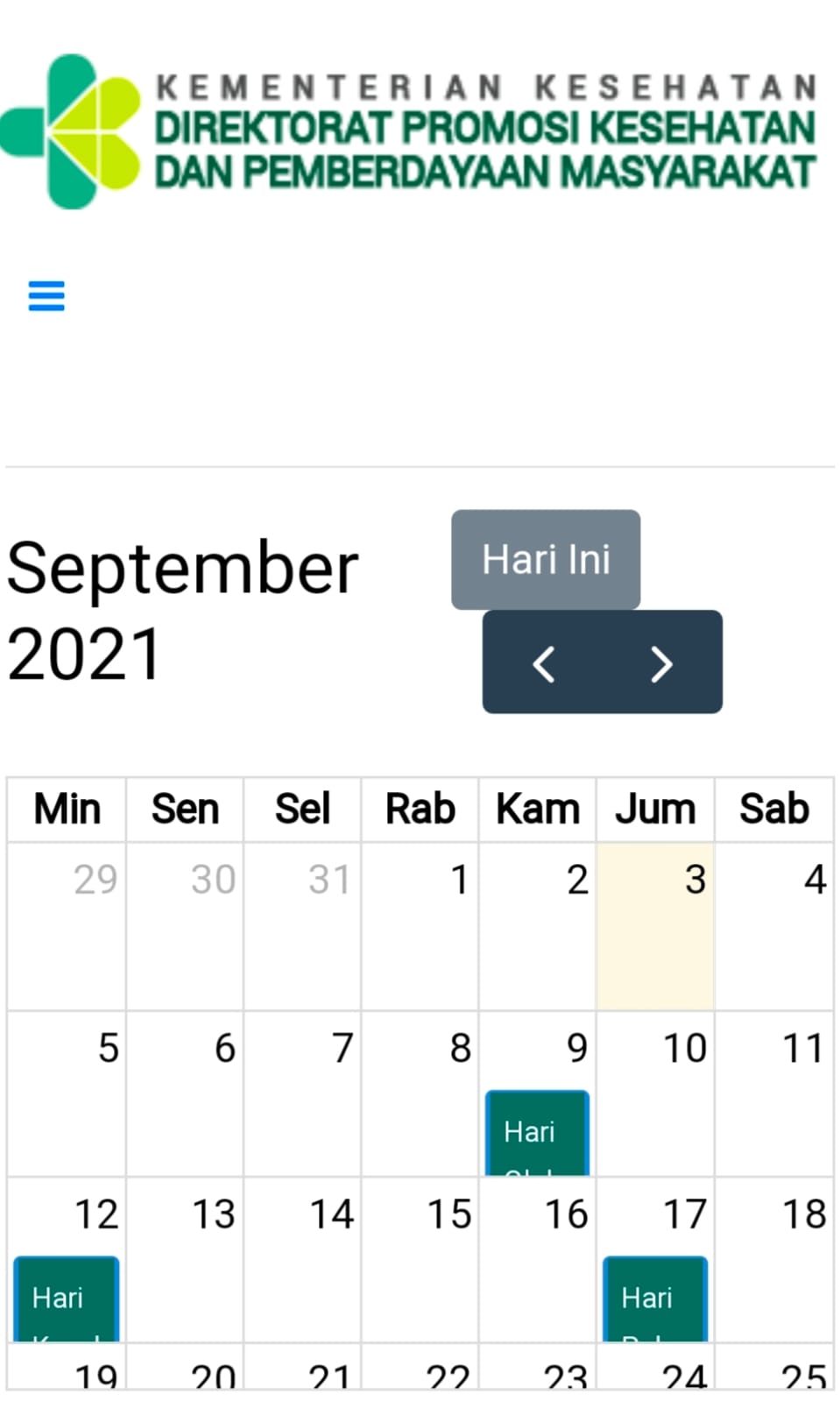840x1401 pixels.
Task: Go to the previous month
Action: tap(543, 663)
